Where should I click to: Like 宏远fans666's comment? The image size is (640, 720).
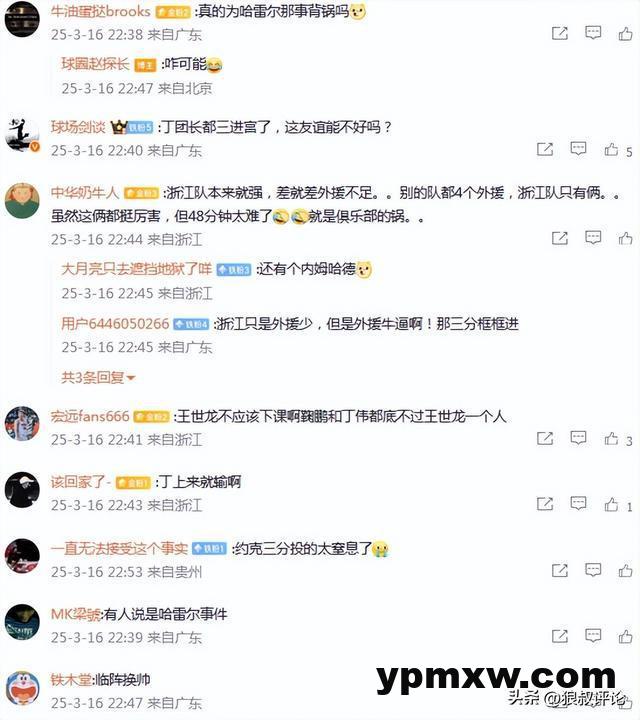pyautogui.click(x=611, y=439)
